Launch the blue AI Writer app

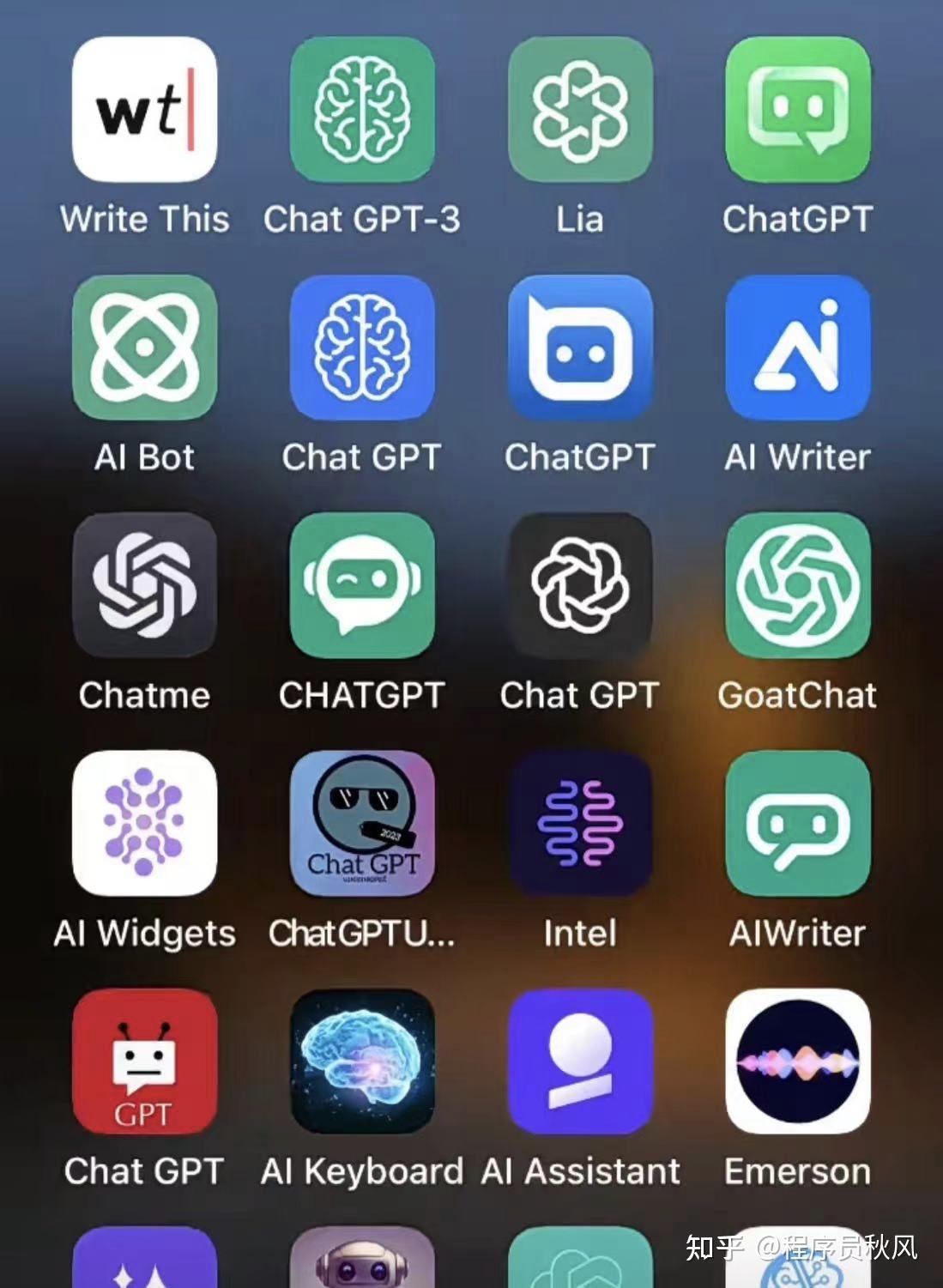[x=798, y=348]
